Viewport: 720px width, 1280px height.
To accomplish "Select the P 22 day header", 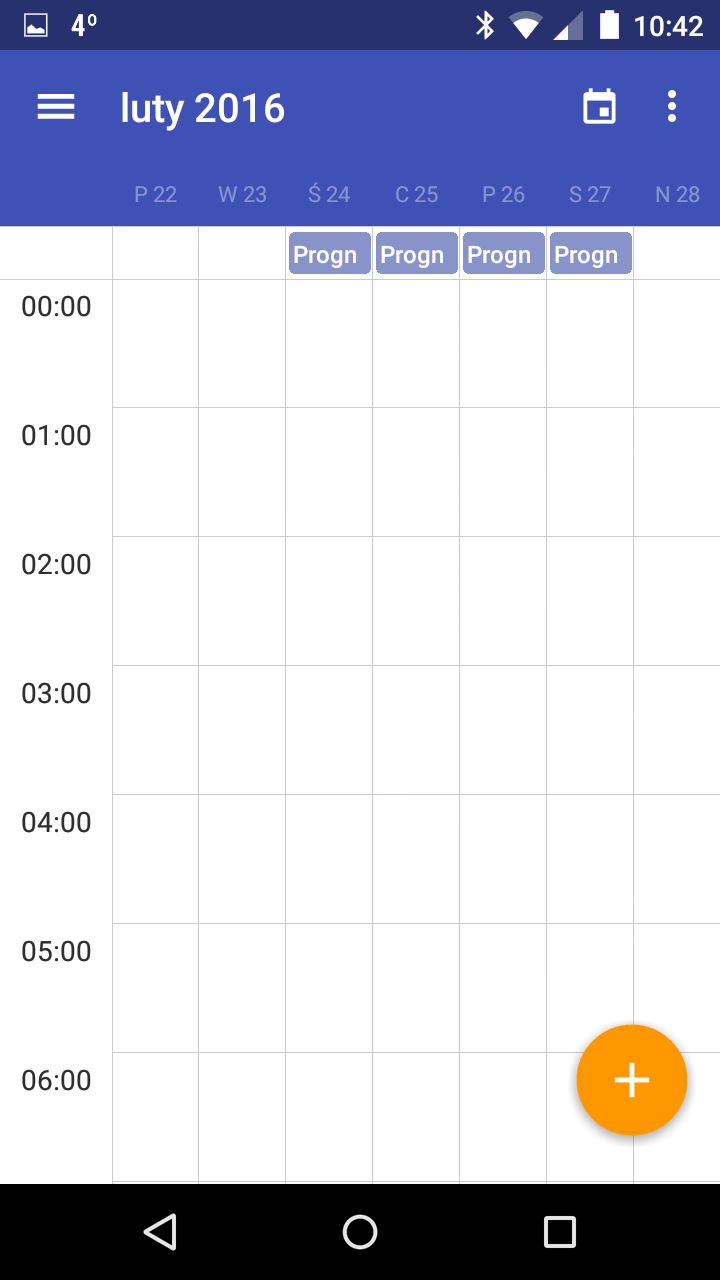I will coord(156,194).
